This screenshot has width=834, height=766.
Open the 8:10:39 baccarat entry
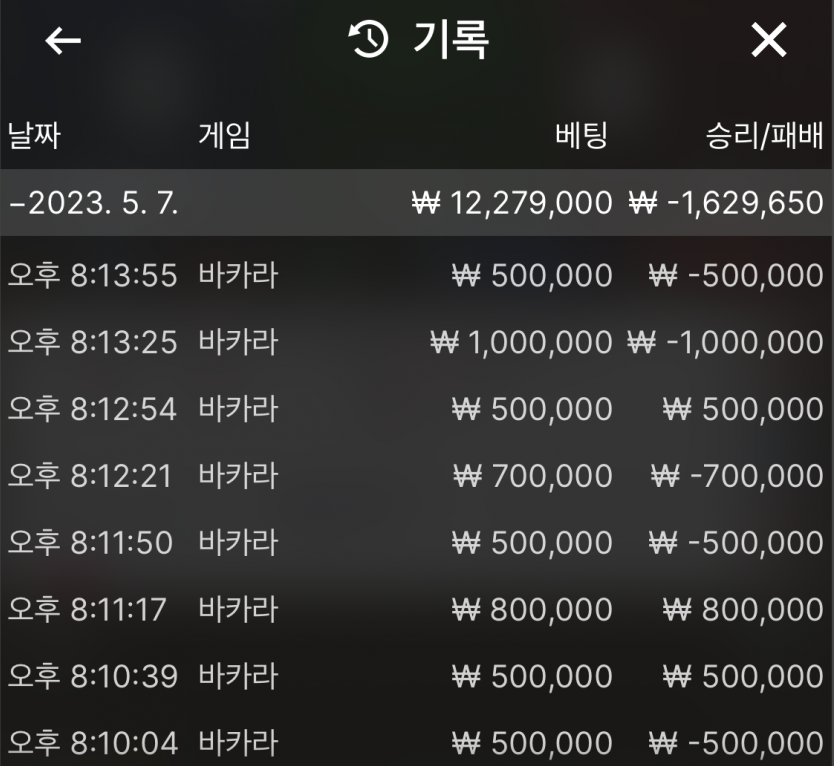click(416, 677)
